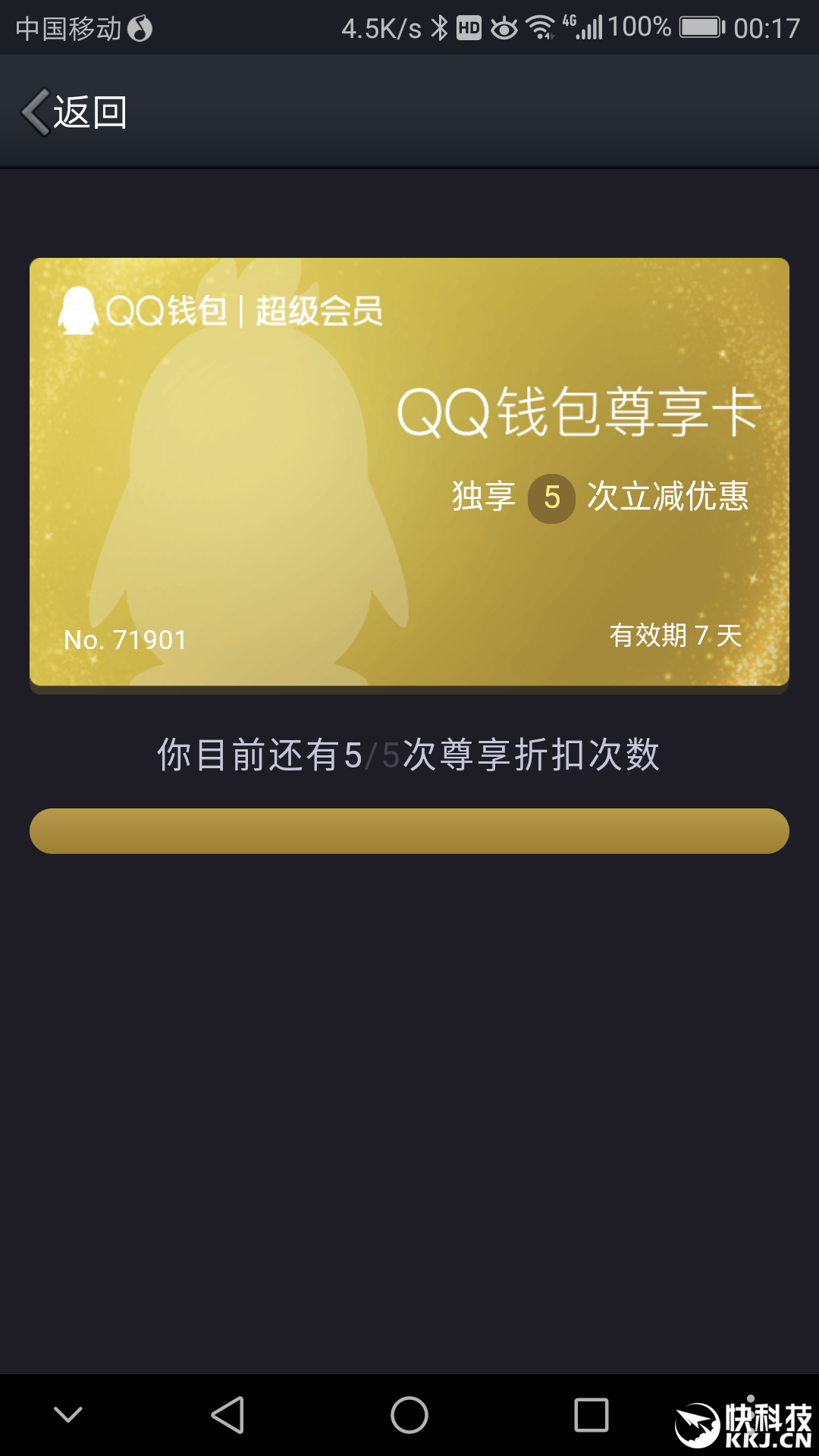The width and height of the screenshot is (819, 1456).
Task: Open the QQ钱包尊享卡 gold card
Action: pyautogui.click(x=409, y=472)
